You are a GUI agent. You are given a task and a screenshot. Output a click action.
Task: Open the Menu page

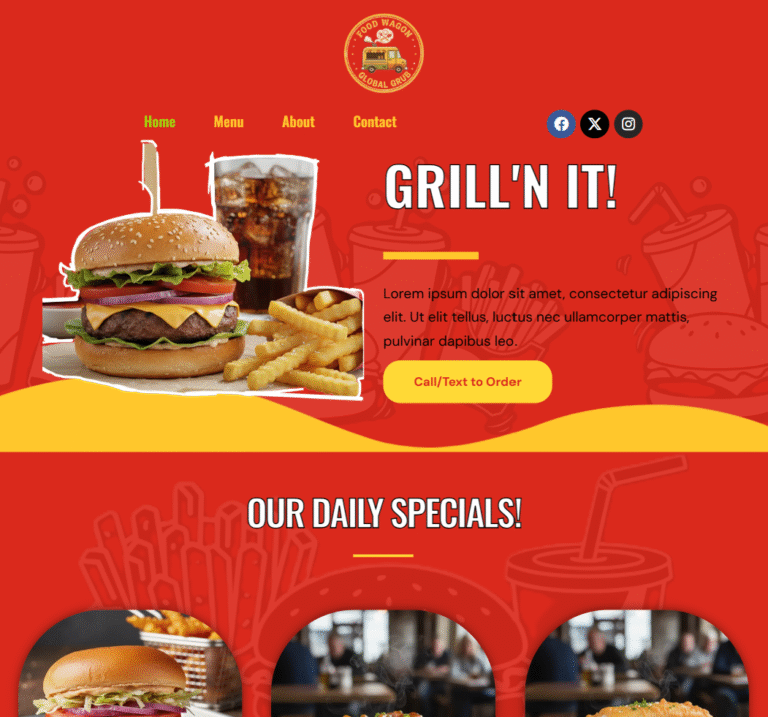click(x=228, y=122)
